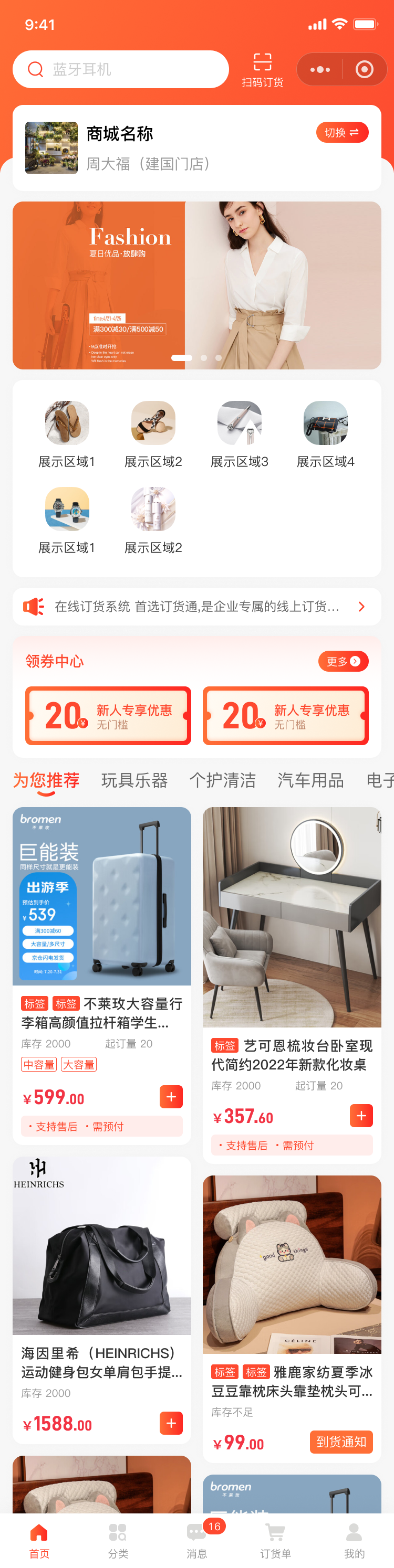Open 展示区域4 category
The width and height of the screenshot is (394, 1568).
(325, 434)
